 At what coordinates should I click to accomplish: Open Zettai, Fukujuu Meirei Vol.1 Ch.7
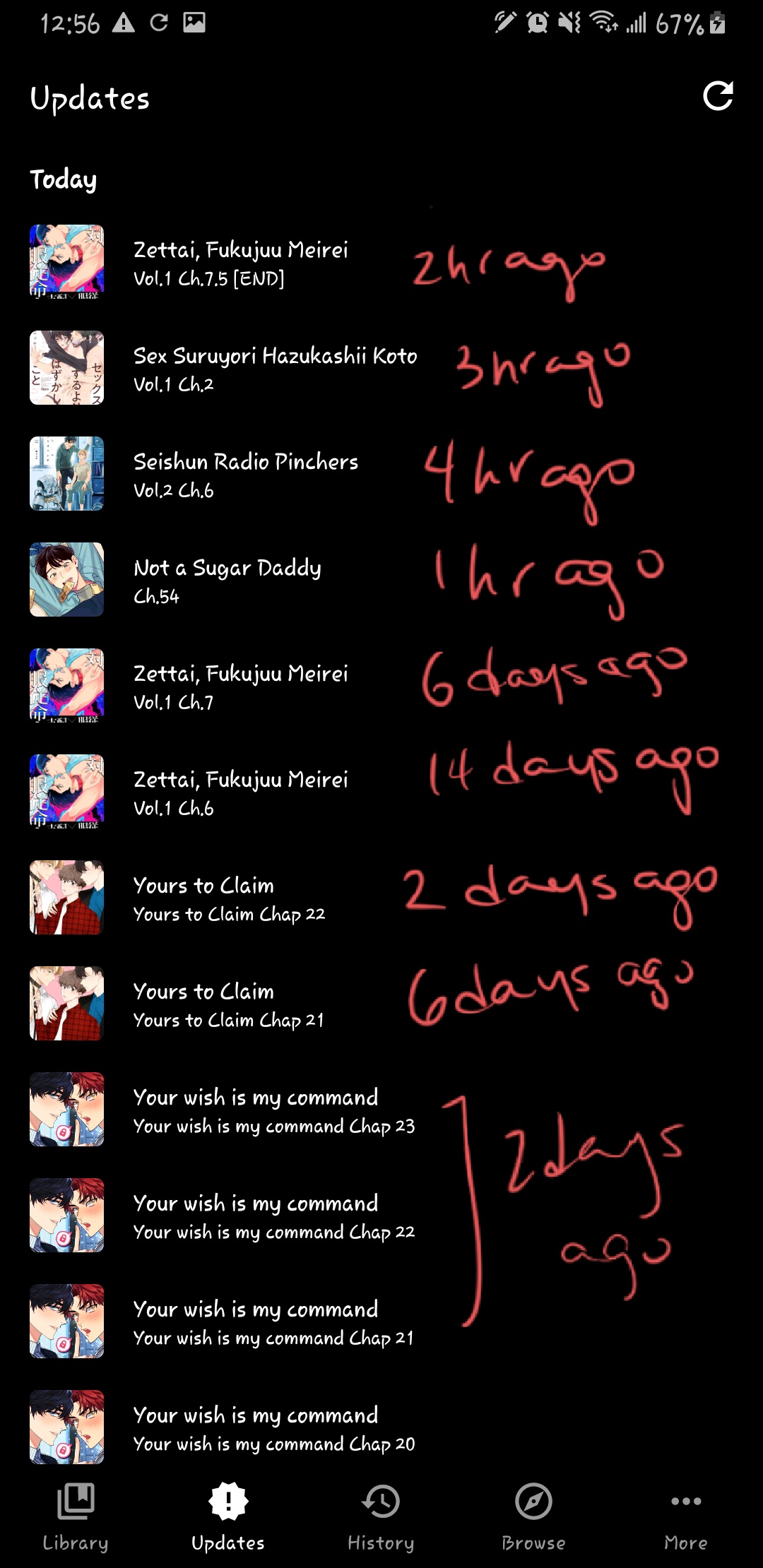tap(381, 686)
